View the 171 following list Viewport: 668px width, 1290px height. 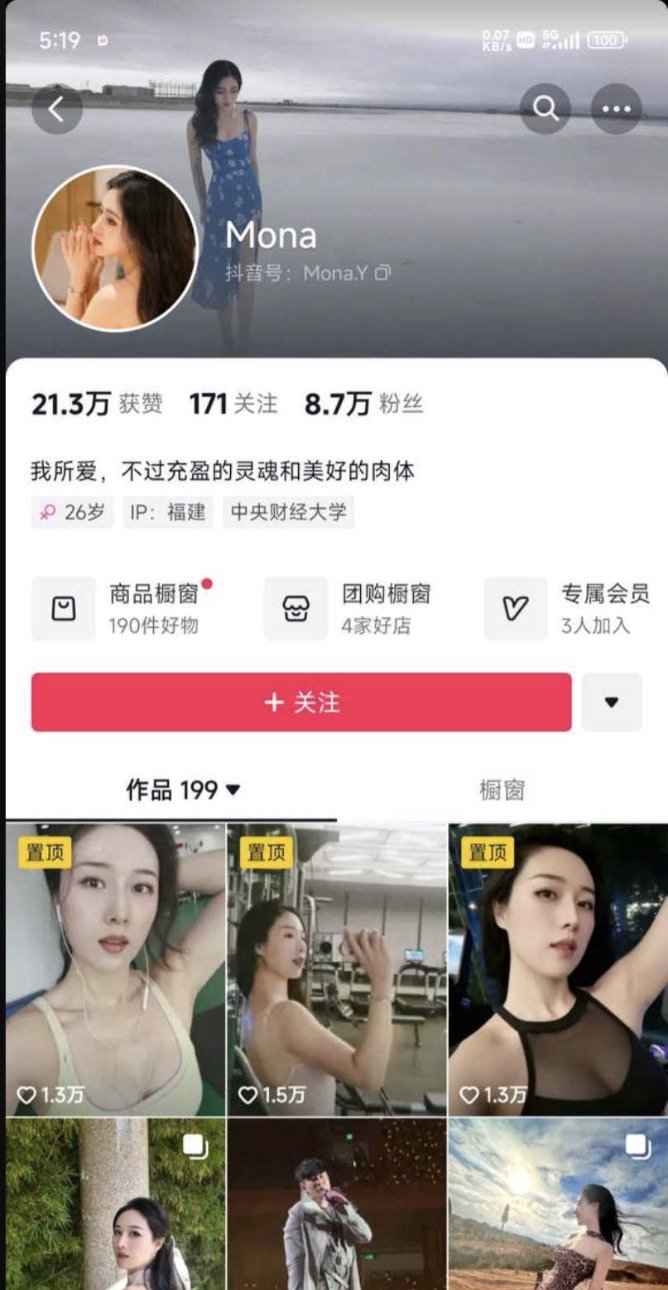(232, 404)
